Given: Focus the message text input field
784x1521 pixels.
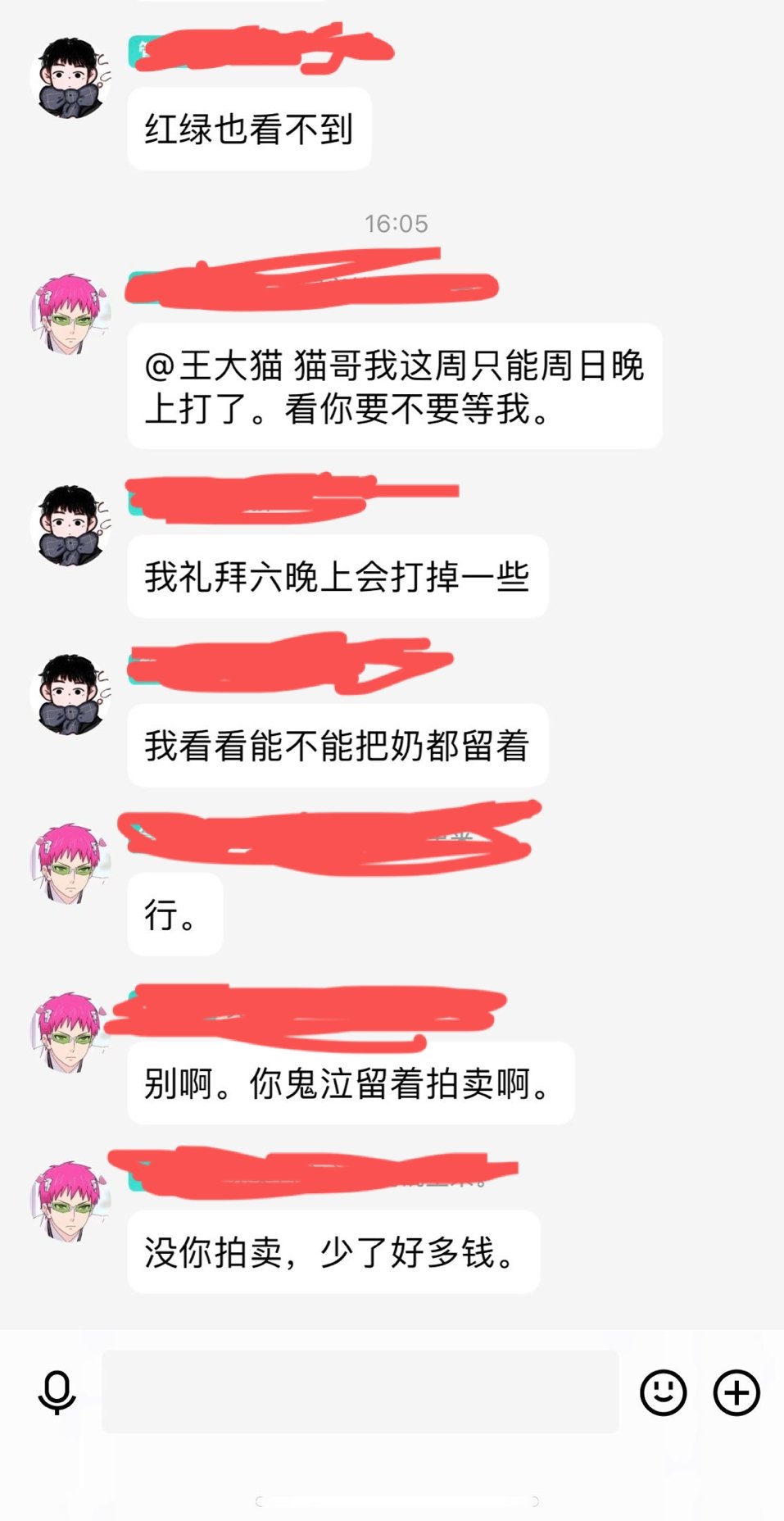Looking at the screenshot, I should pyautogui.click(x=360, y=1392).
